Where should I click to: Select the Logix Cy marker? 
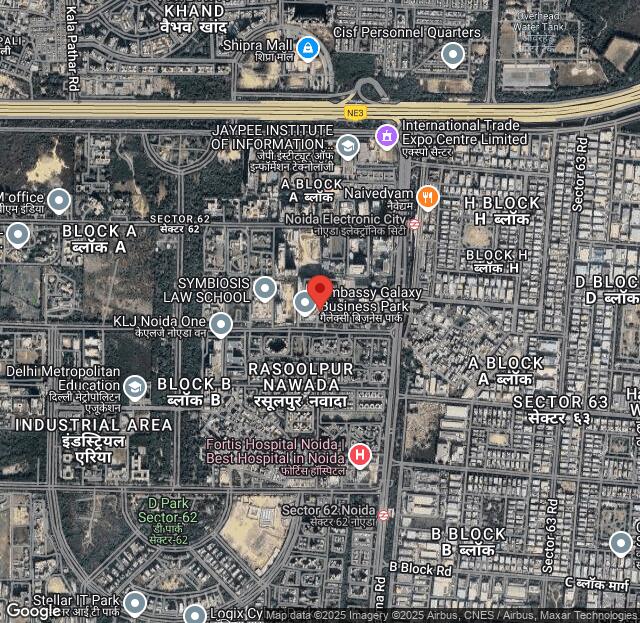click(194, 614)
